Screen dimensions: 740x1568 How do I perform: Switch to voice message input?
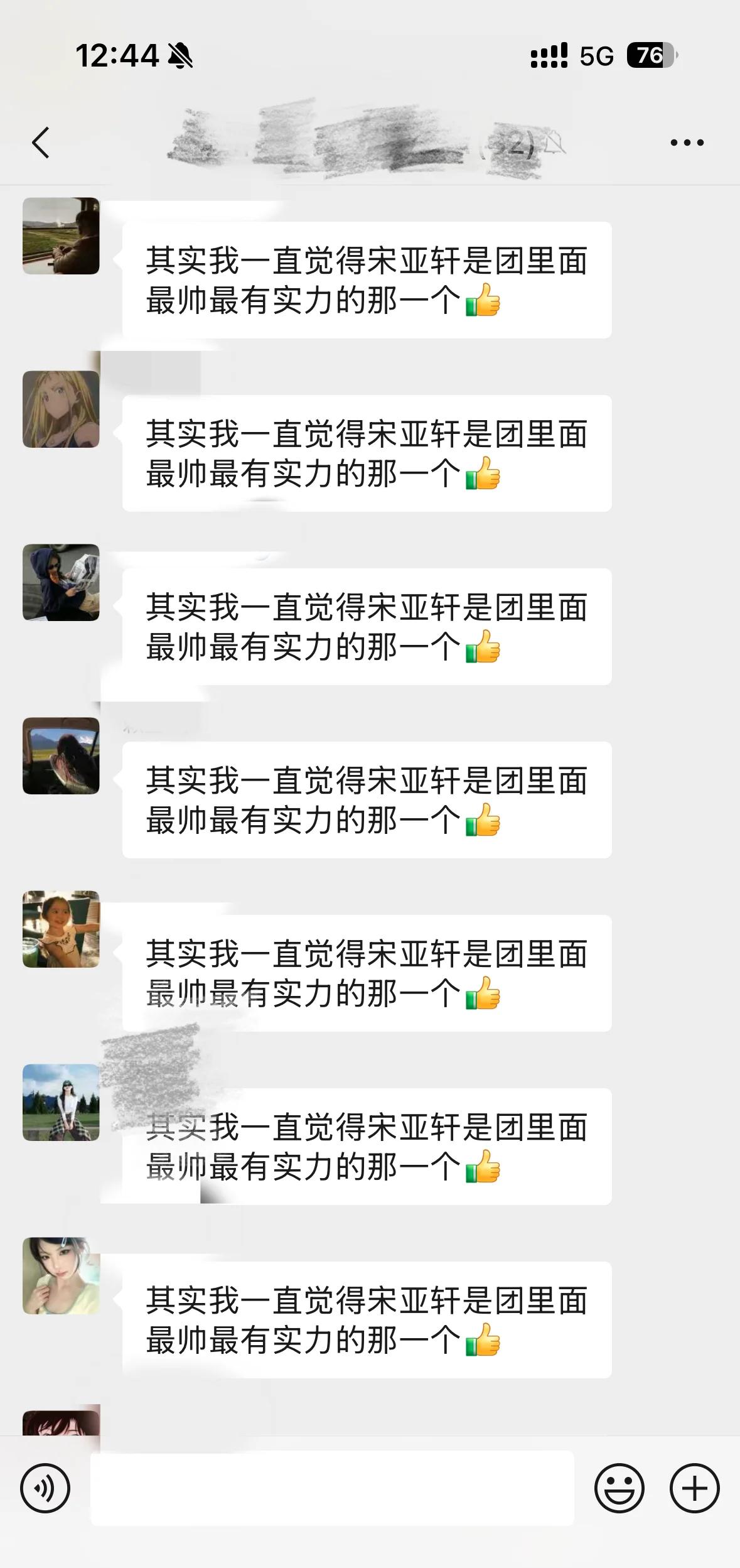click(45, 1488)
